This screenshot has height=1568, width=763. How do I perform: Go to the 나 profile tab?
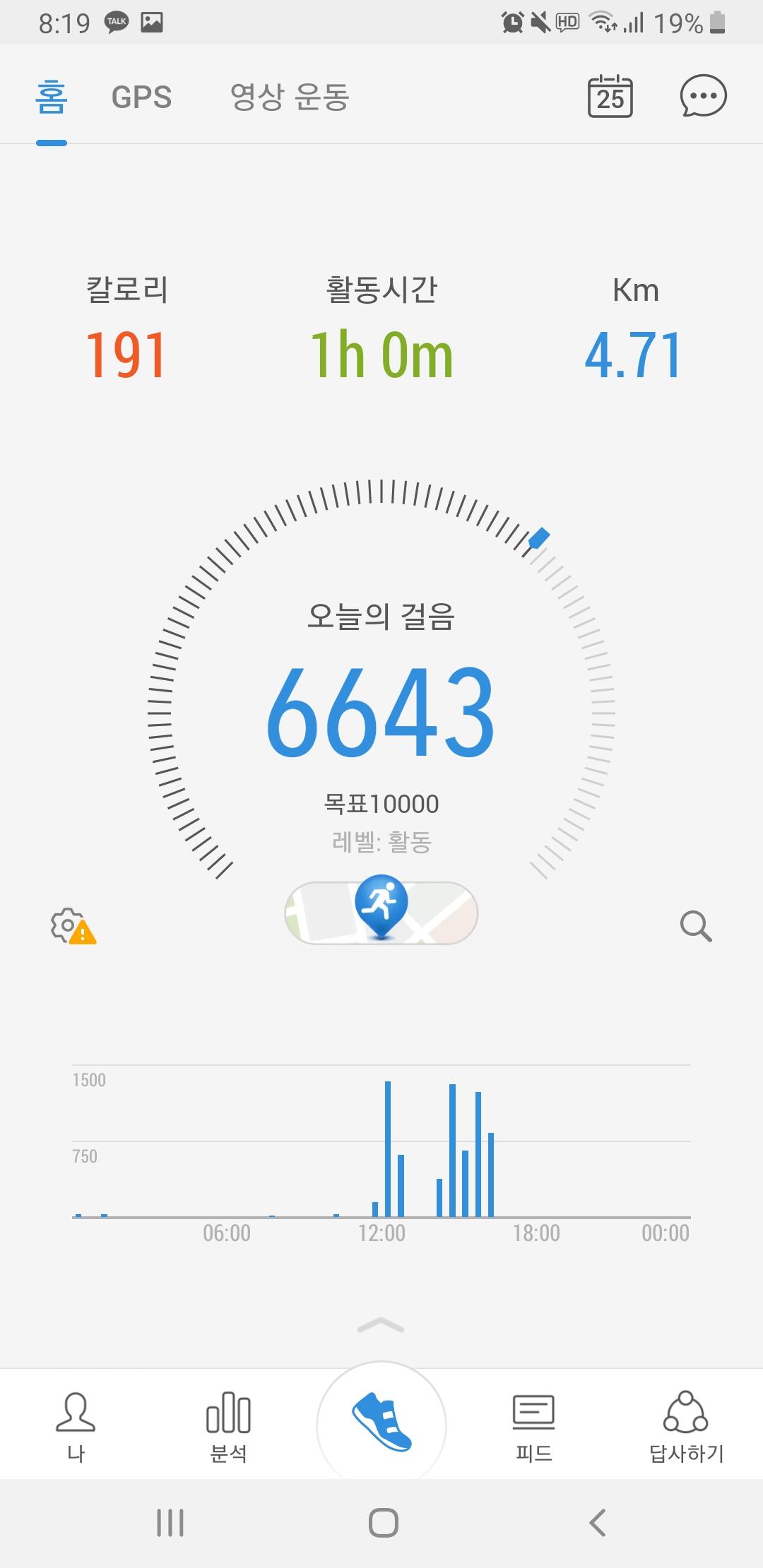point(76,1425)
